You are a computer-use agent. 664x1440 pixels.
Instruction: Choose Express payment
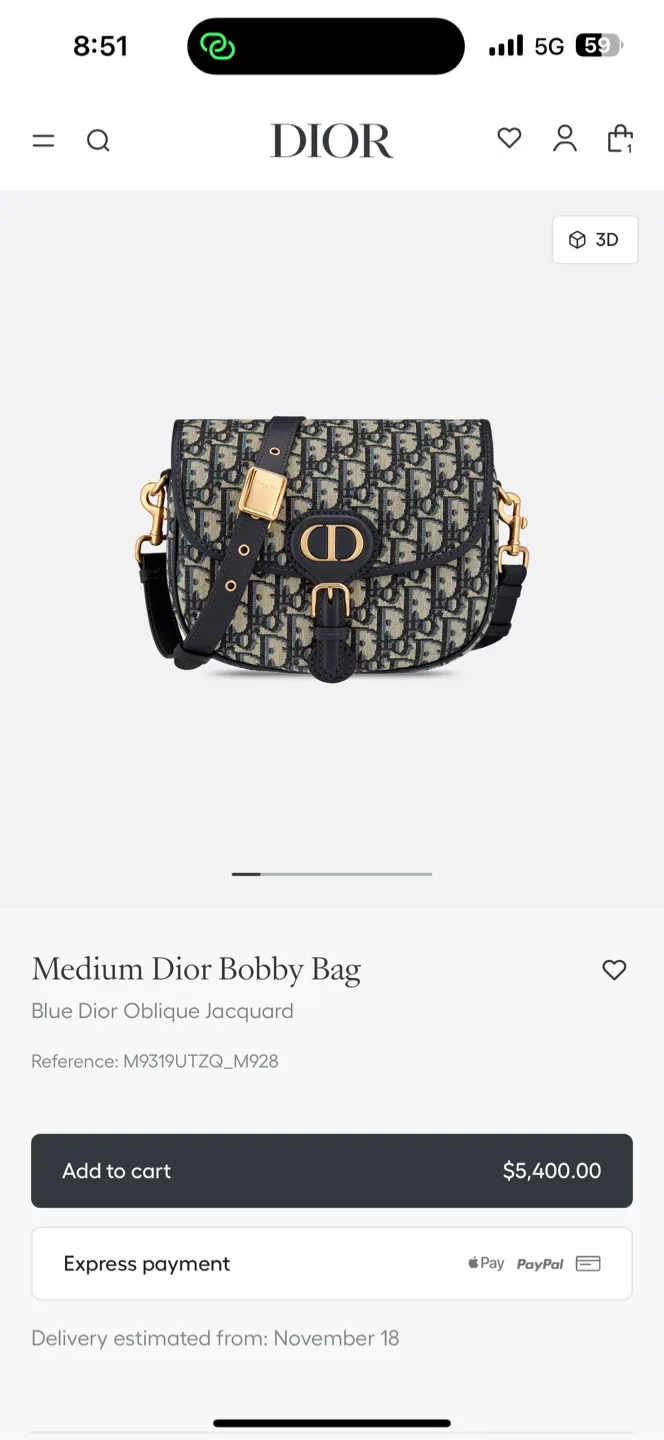point(332,1264)
